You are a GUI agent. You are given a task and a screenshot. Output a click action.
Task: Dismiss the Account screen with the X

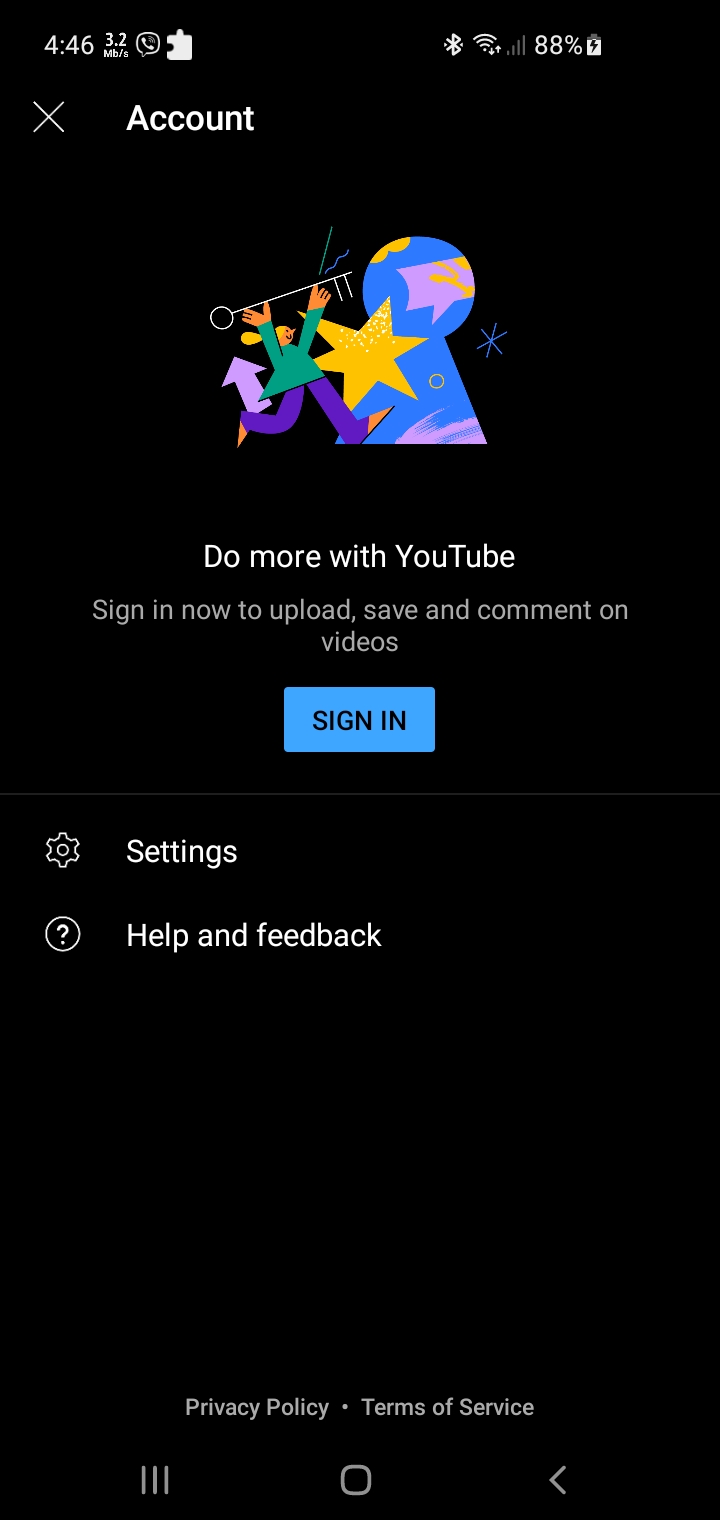[48, 117]
